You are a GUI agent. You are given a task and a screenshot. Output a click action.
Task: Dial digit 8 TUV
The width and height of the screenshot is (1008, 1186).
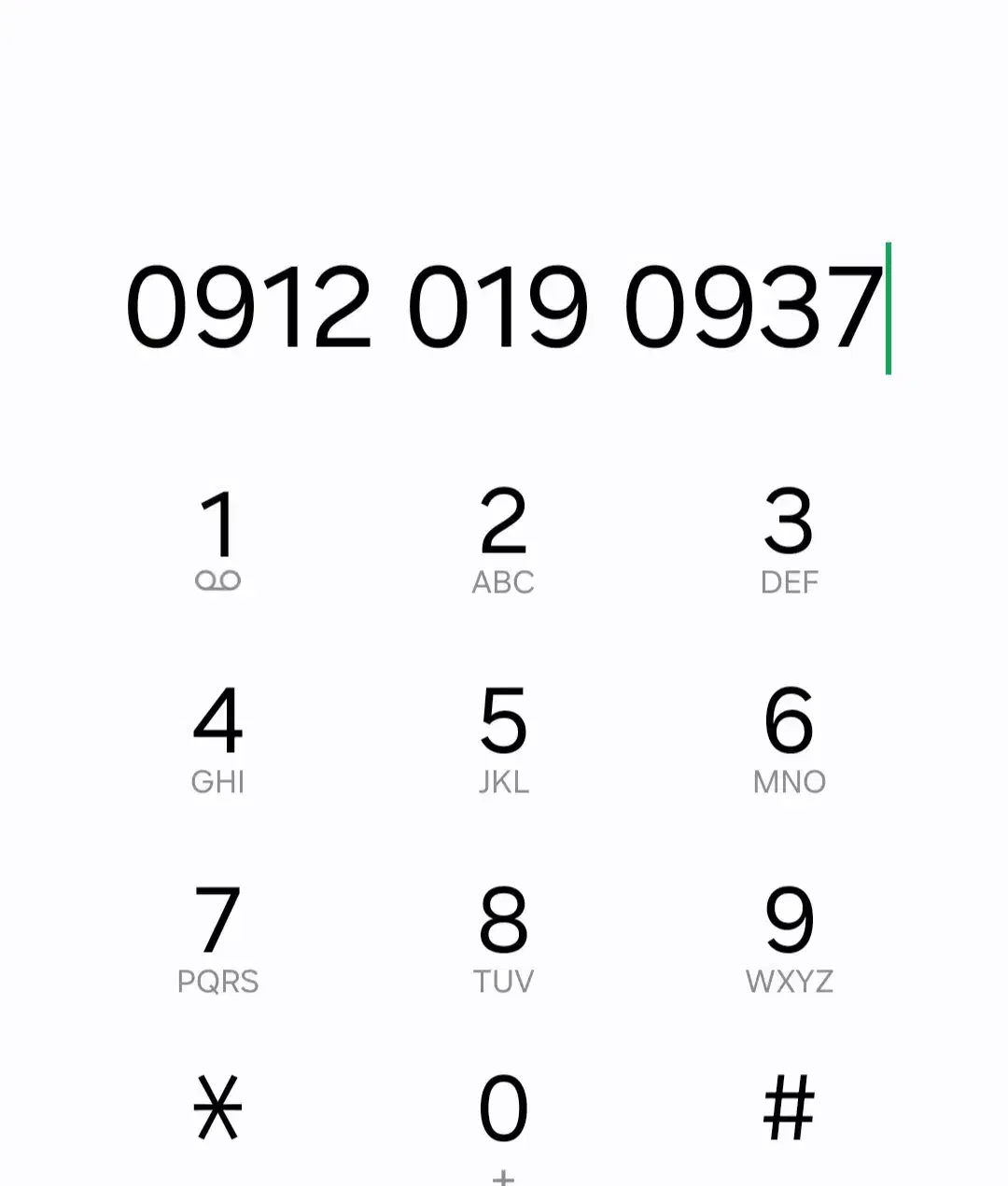point(503,940)
